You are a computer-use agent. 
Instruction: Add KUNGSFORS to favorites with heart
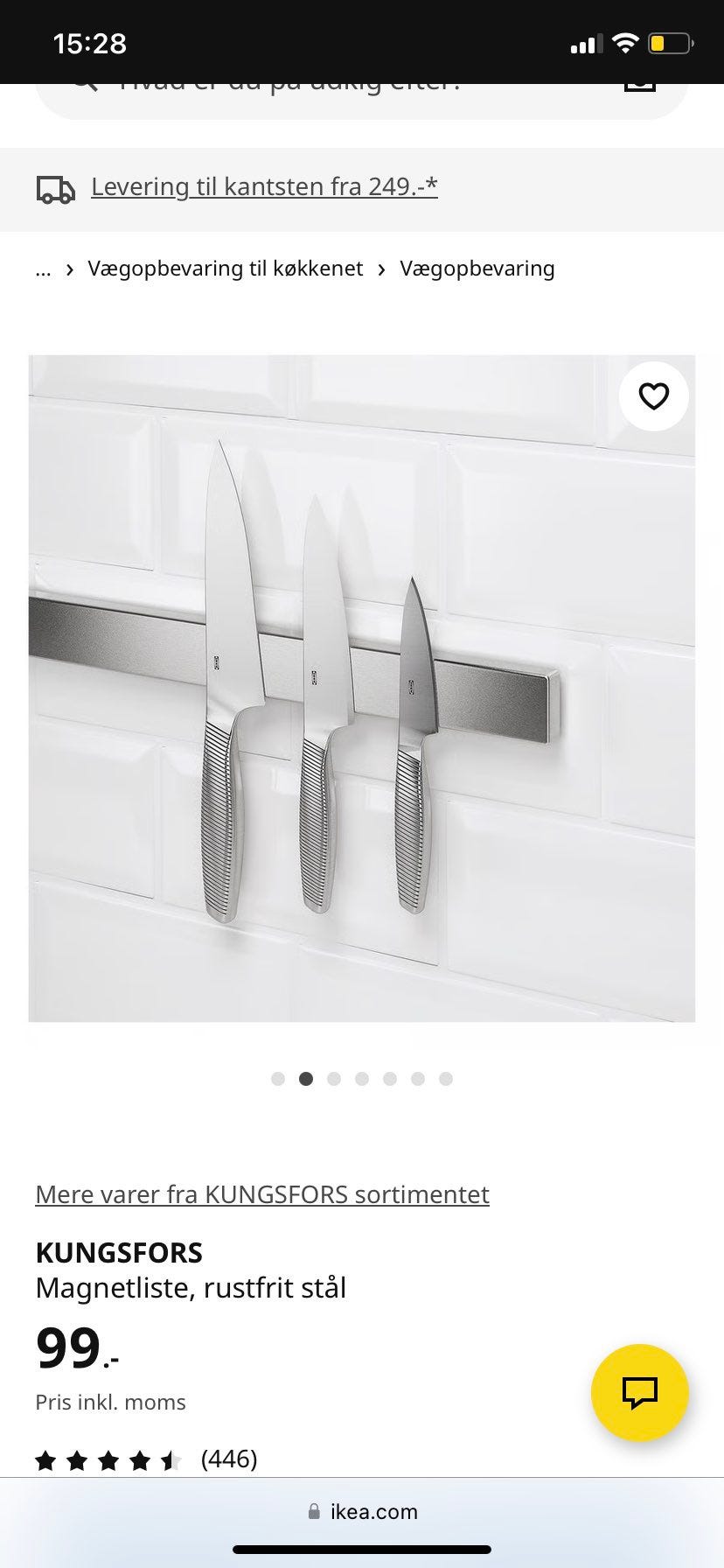[653, 396]
